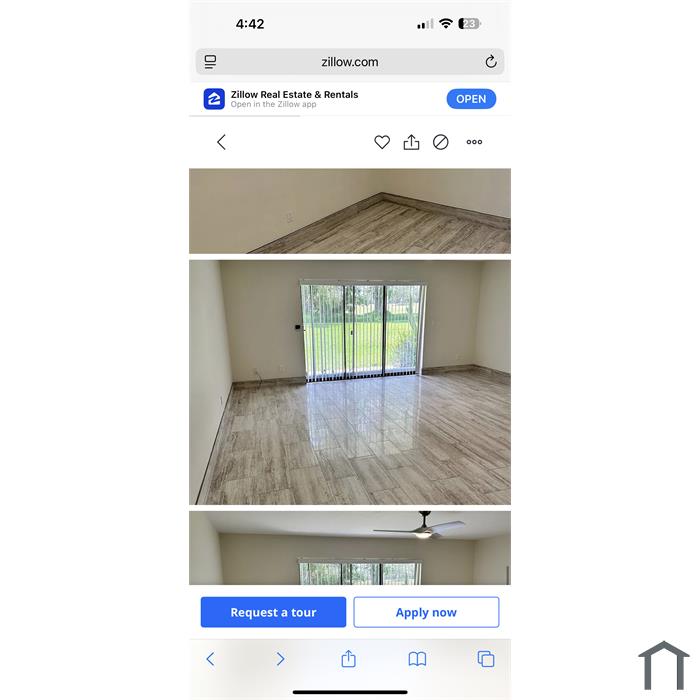Viewport: 700px width, 700px height.
Task: Tap Apply now button
Action: coord(426,612)
